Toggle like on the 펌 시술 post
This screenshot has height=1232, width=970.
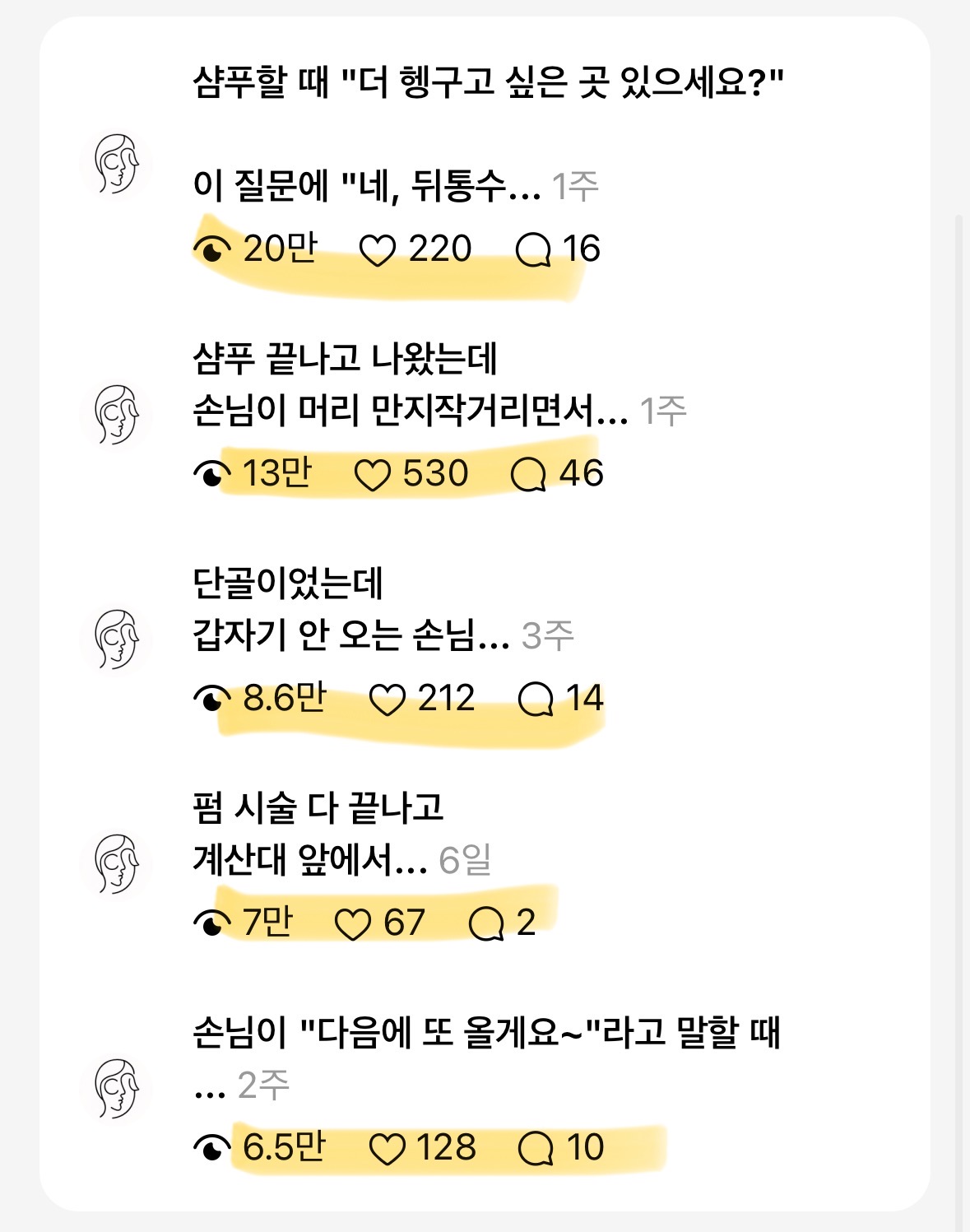pyautogui.click(x=355, y=921)
